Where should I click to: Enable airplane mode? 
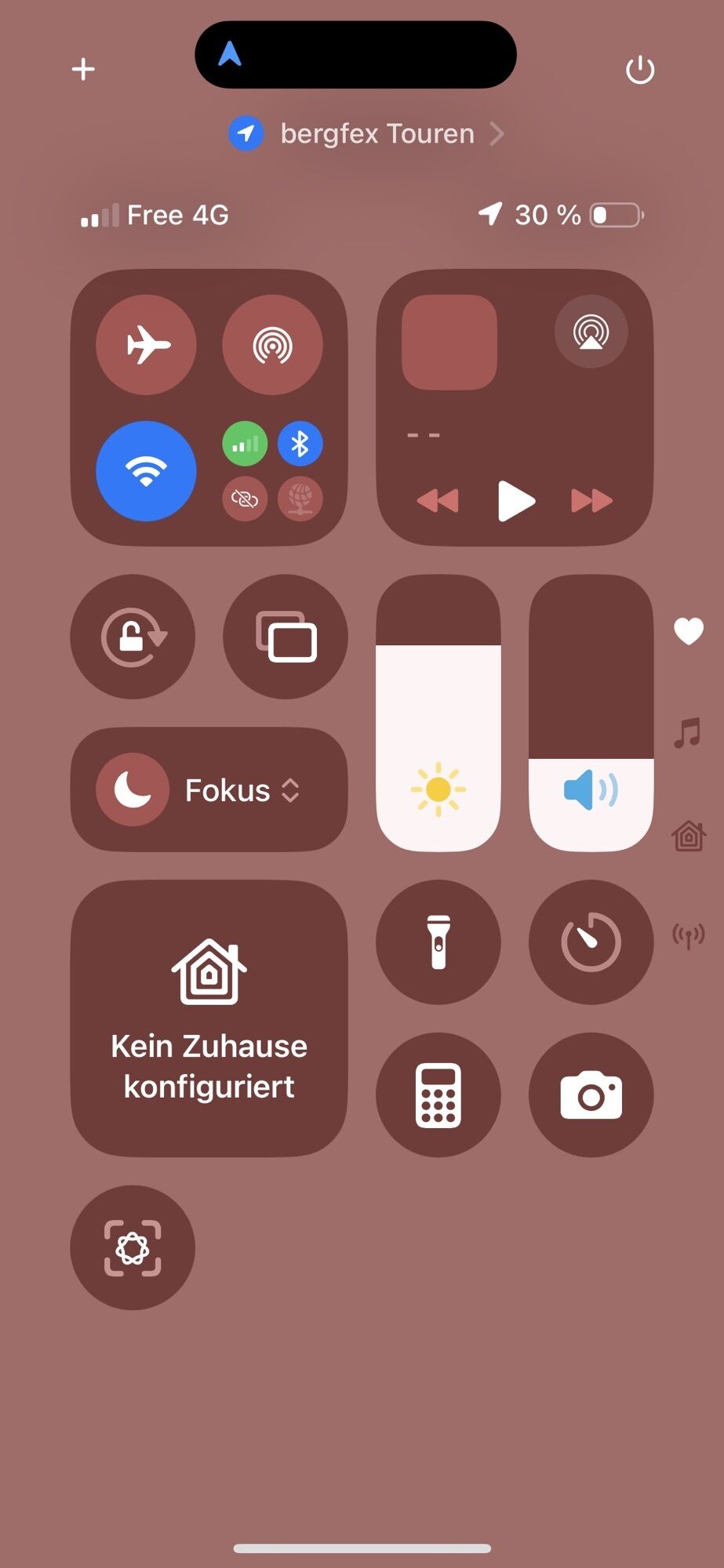[147, 345]
